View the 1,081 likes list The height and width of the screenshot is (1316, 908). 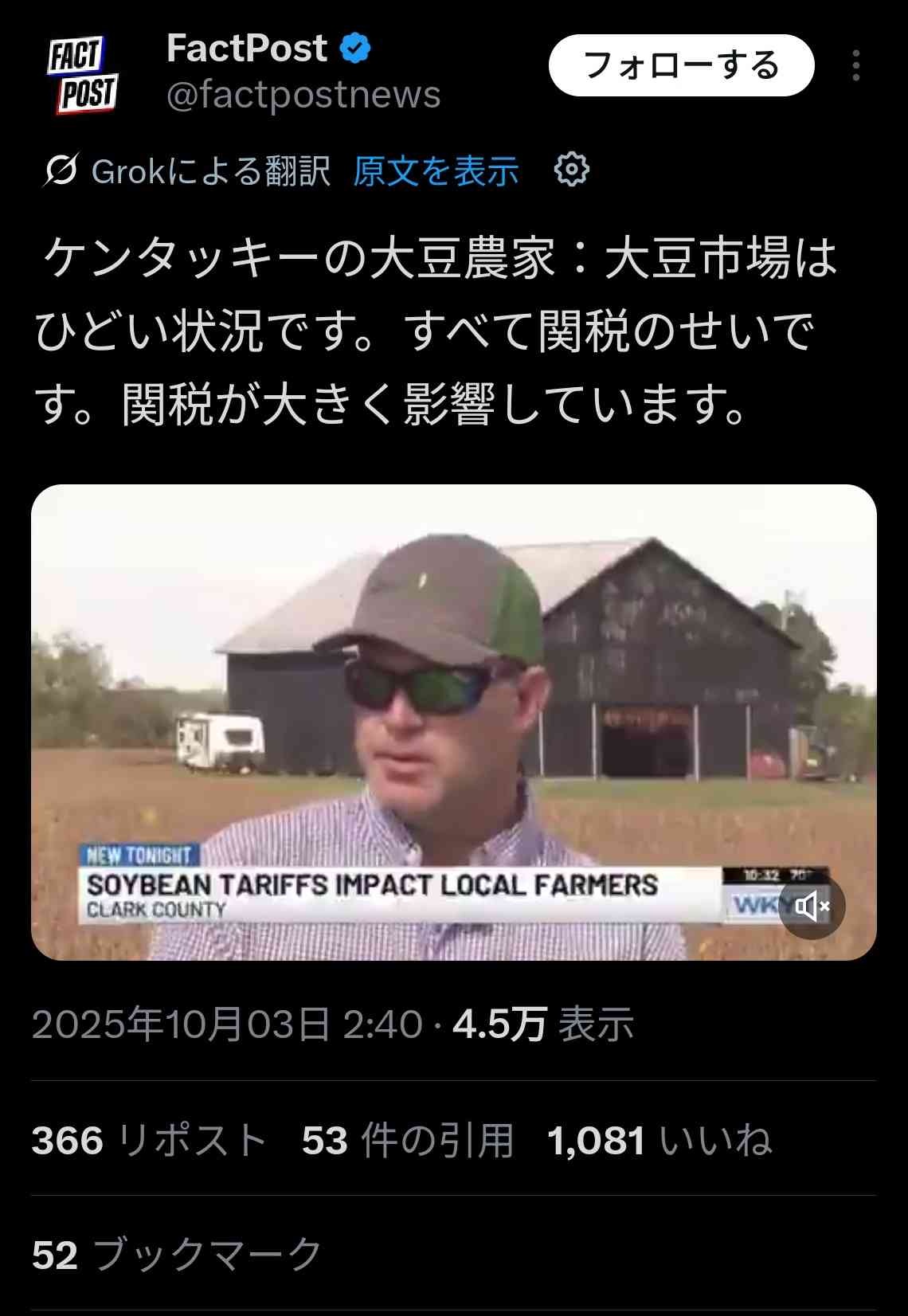(659, 1140)
